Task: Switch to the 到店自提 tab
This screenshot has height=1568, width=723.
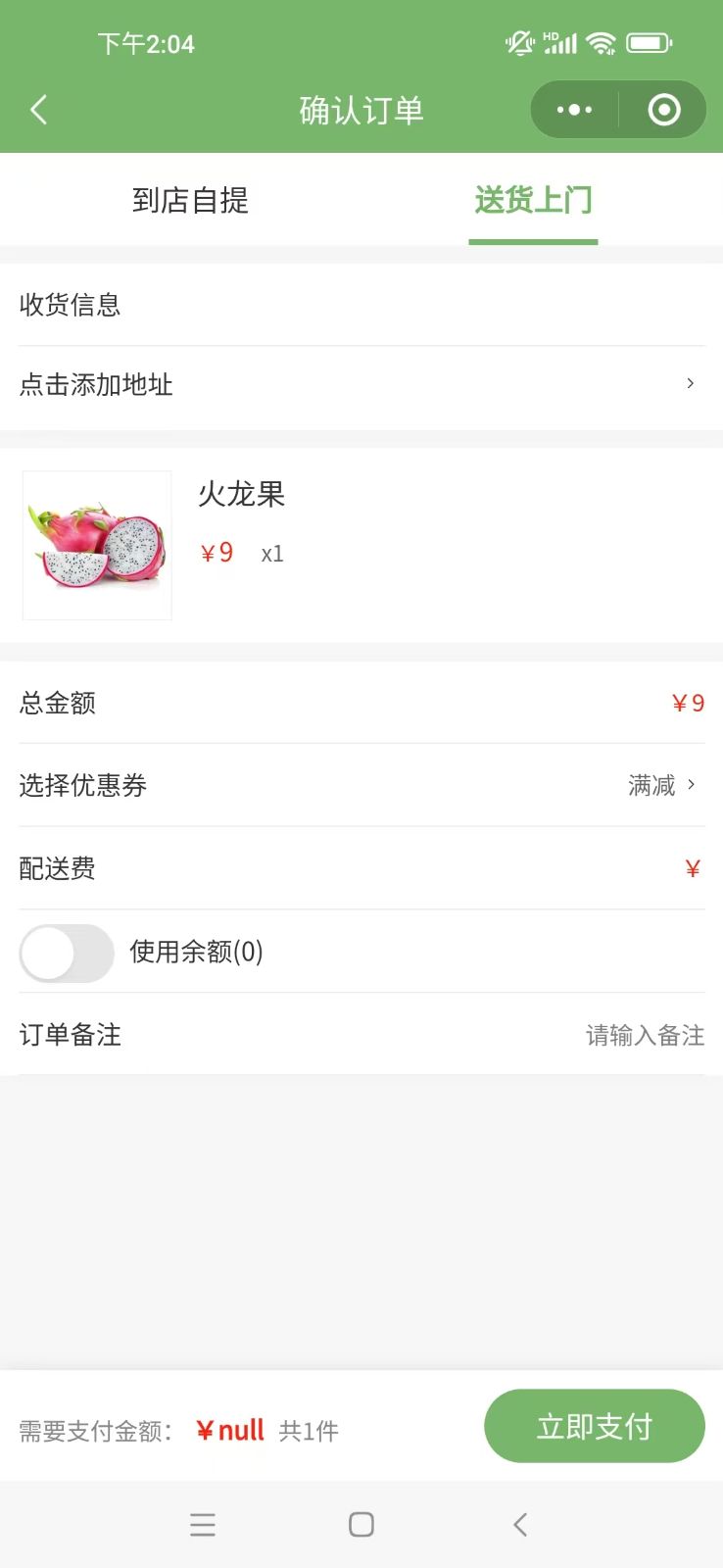Action: 190,200
